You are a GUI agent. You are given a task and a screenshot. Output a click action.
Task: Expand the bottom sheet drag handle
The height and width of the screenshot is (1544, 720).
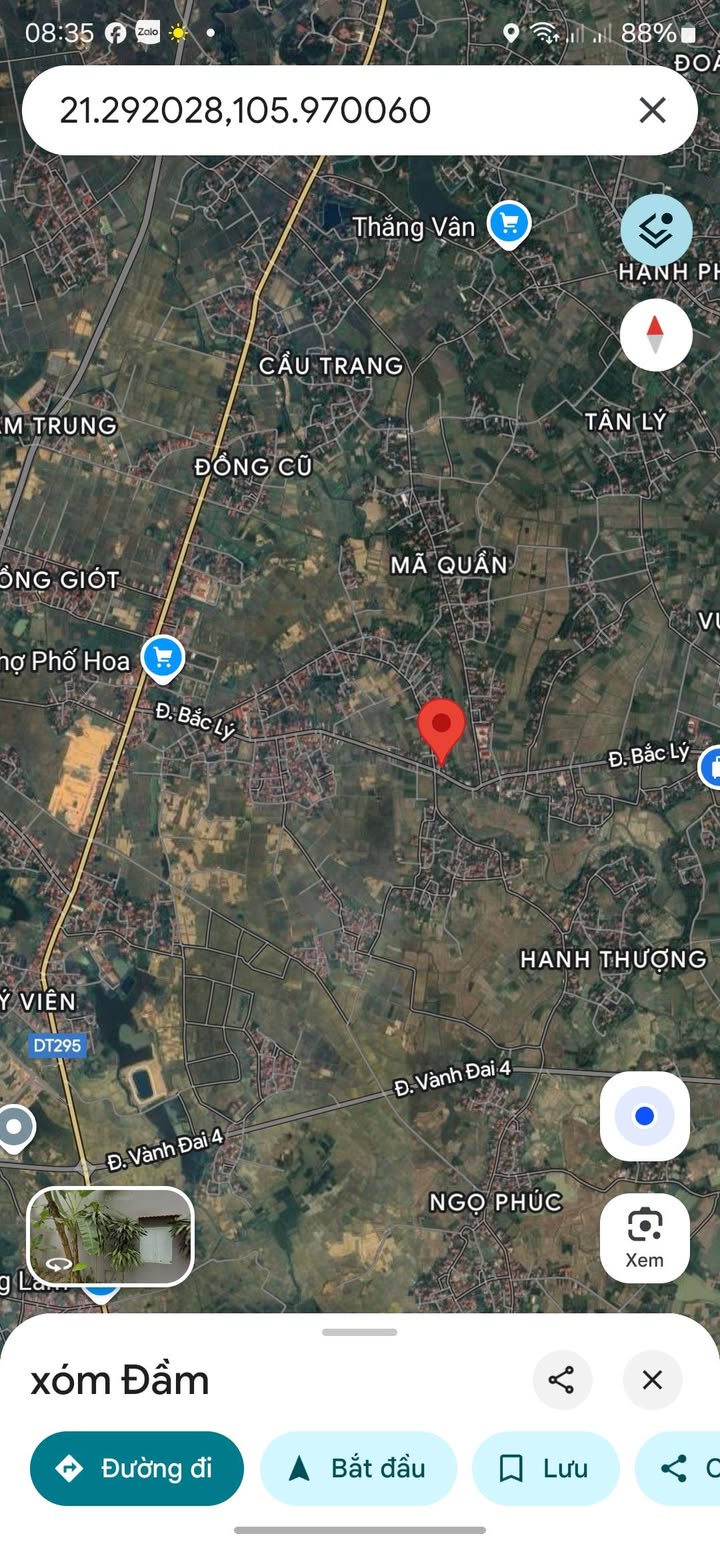coord(360,1332)
